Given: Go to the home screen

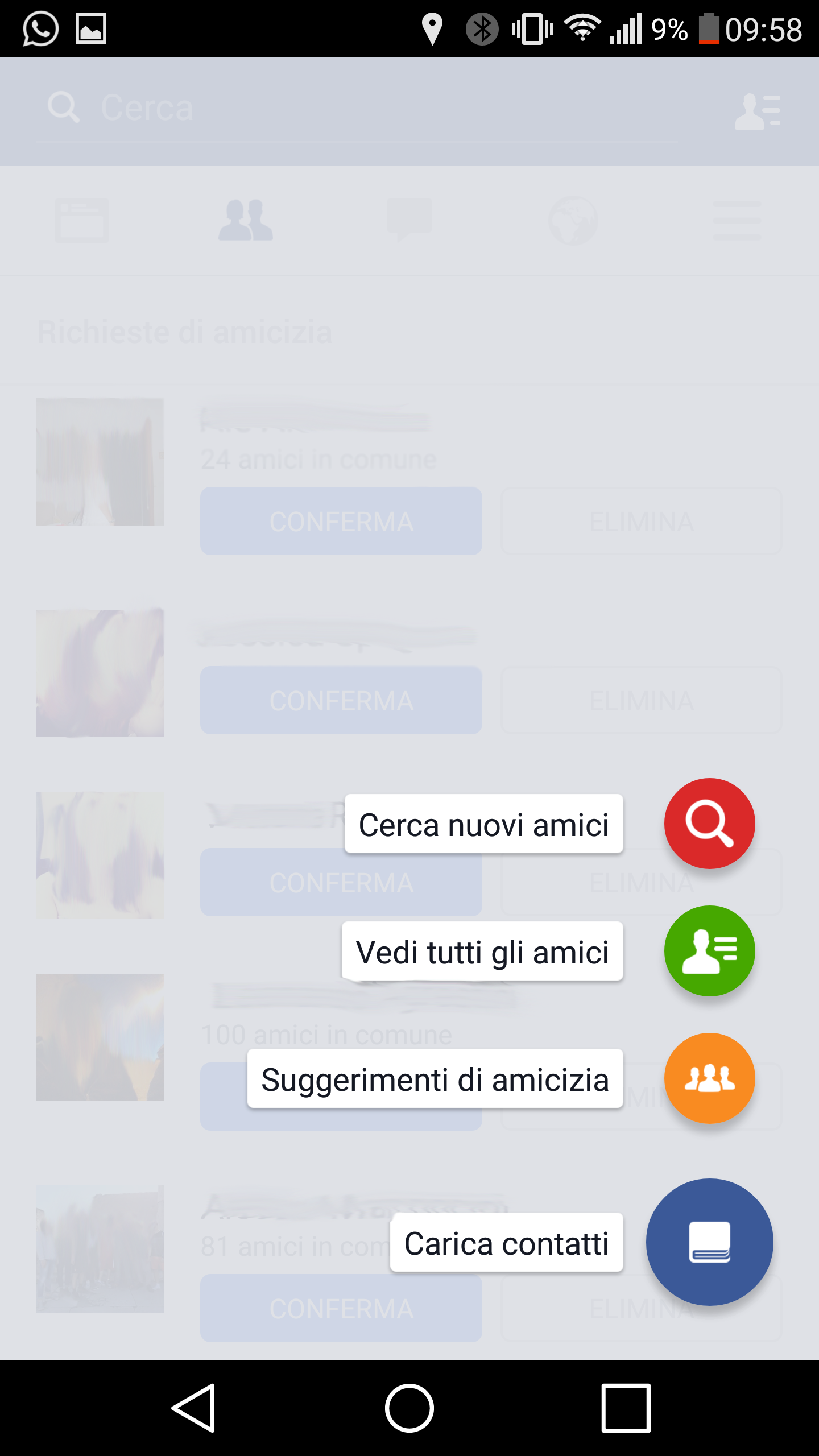Looking at the screenshot, I should click(409, 1408).
